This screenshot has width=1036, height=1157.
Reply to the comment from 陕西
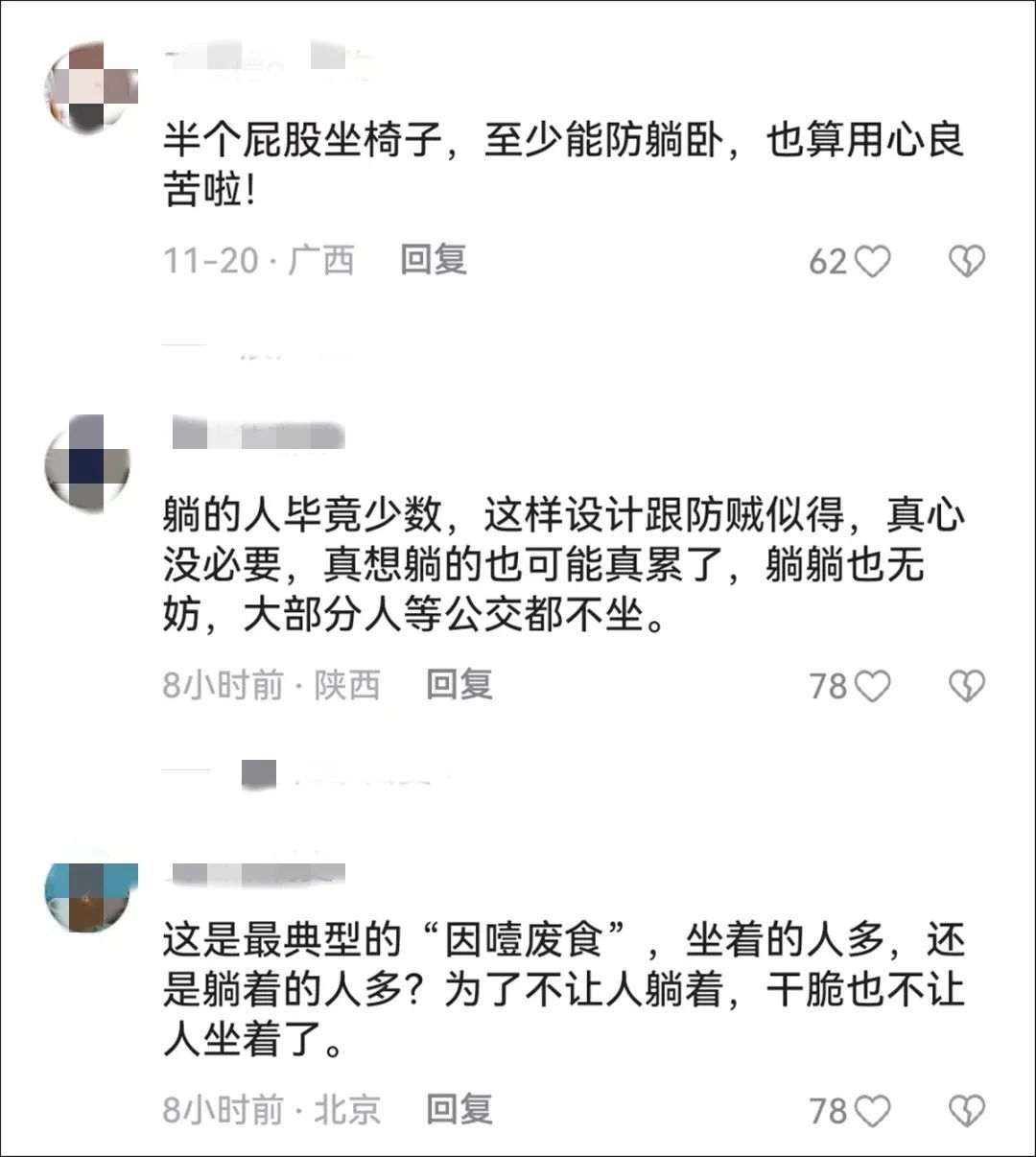point(459,685)
